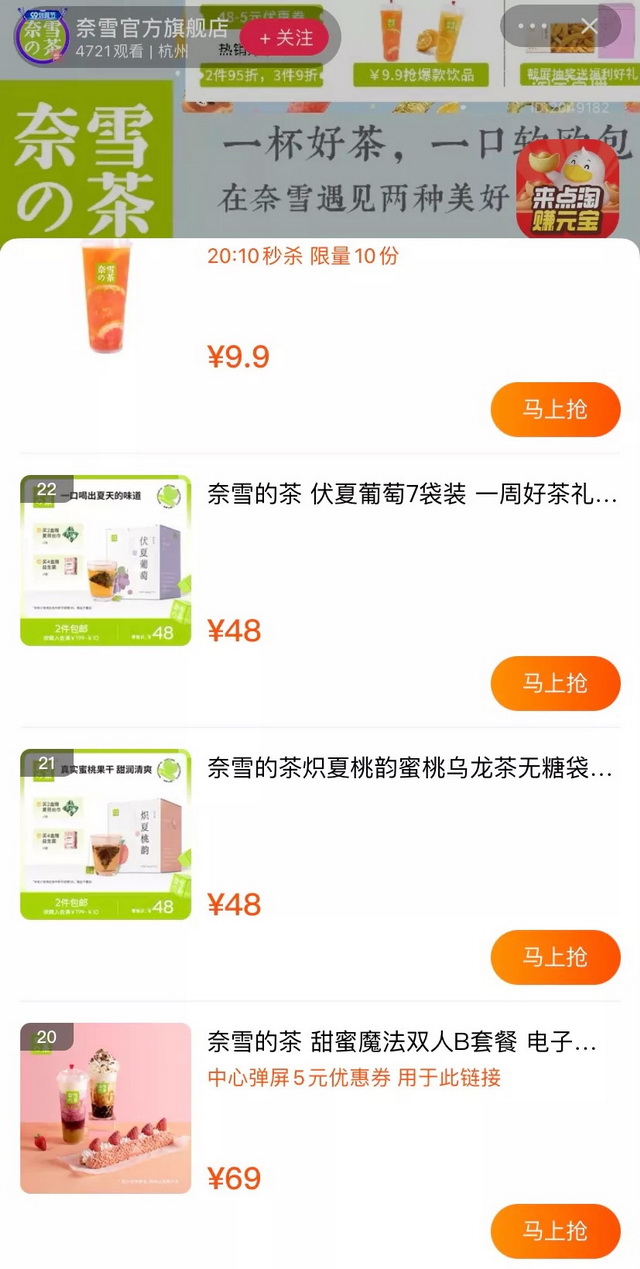Open 奈雪官方旗舰店 store avatar
640x1269 pixels.
[39, 37]
